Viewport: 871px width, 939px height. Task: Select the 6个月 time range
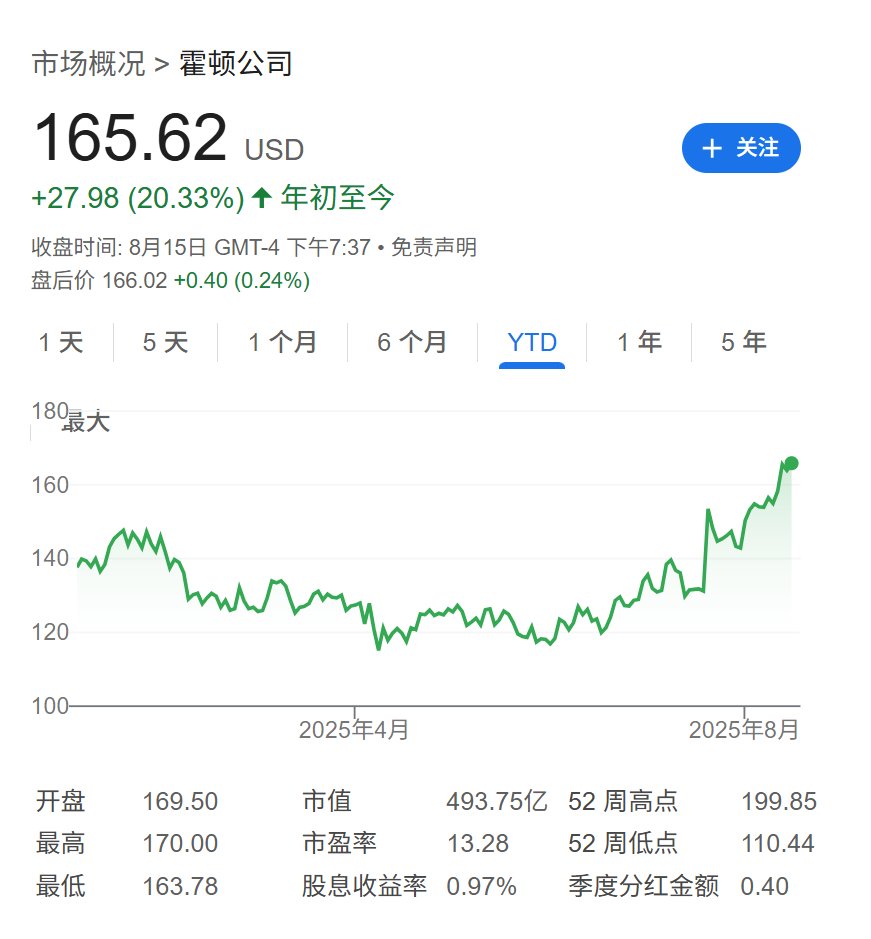coord(413,342)
